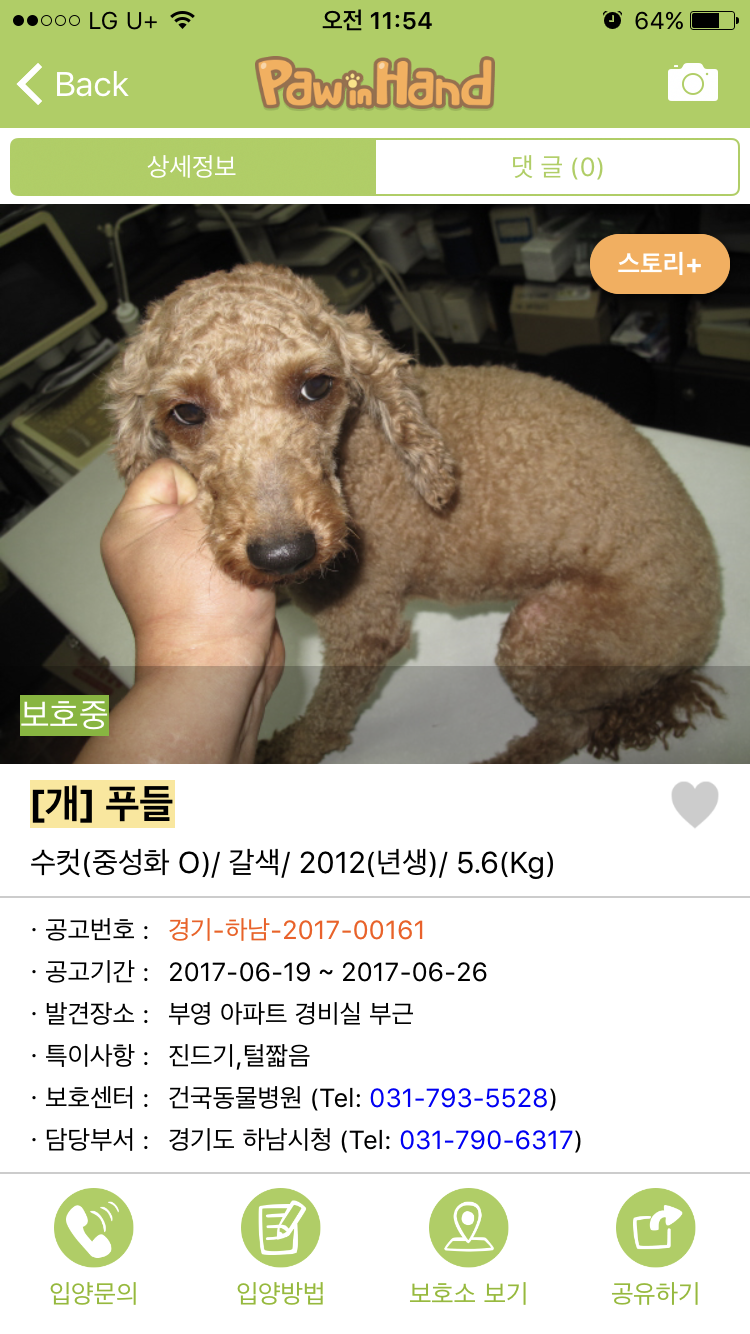Add a story with the 스토리+ button
The height and width of the screenshot is (1334, 750).
(x=660, y=264)
